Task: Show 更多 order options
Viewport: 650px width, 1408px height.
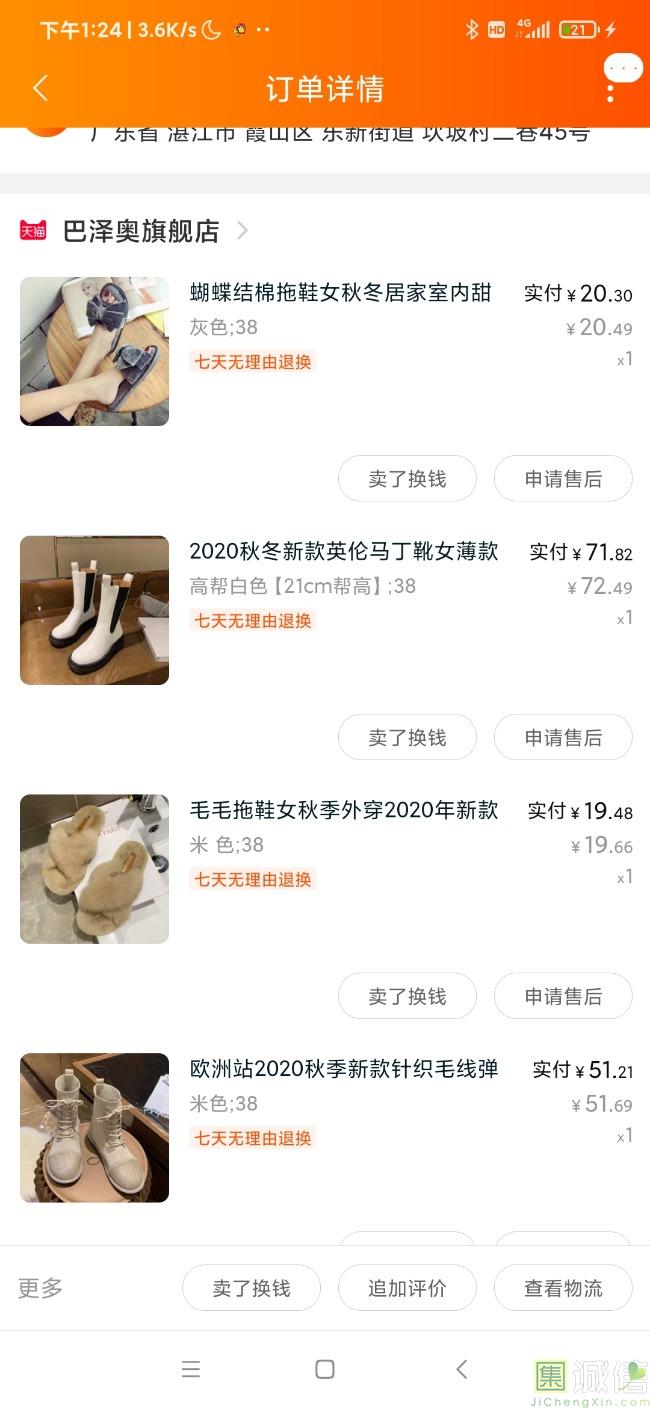Action: [41, 1288]
